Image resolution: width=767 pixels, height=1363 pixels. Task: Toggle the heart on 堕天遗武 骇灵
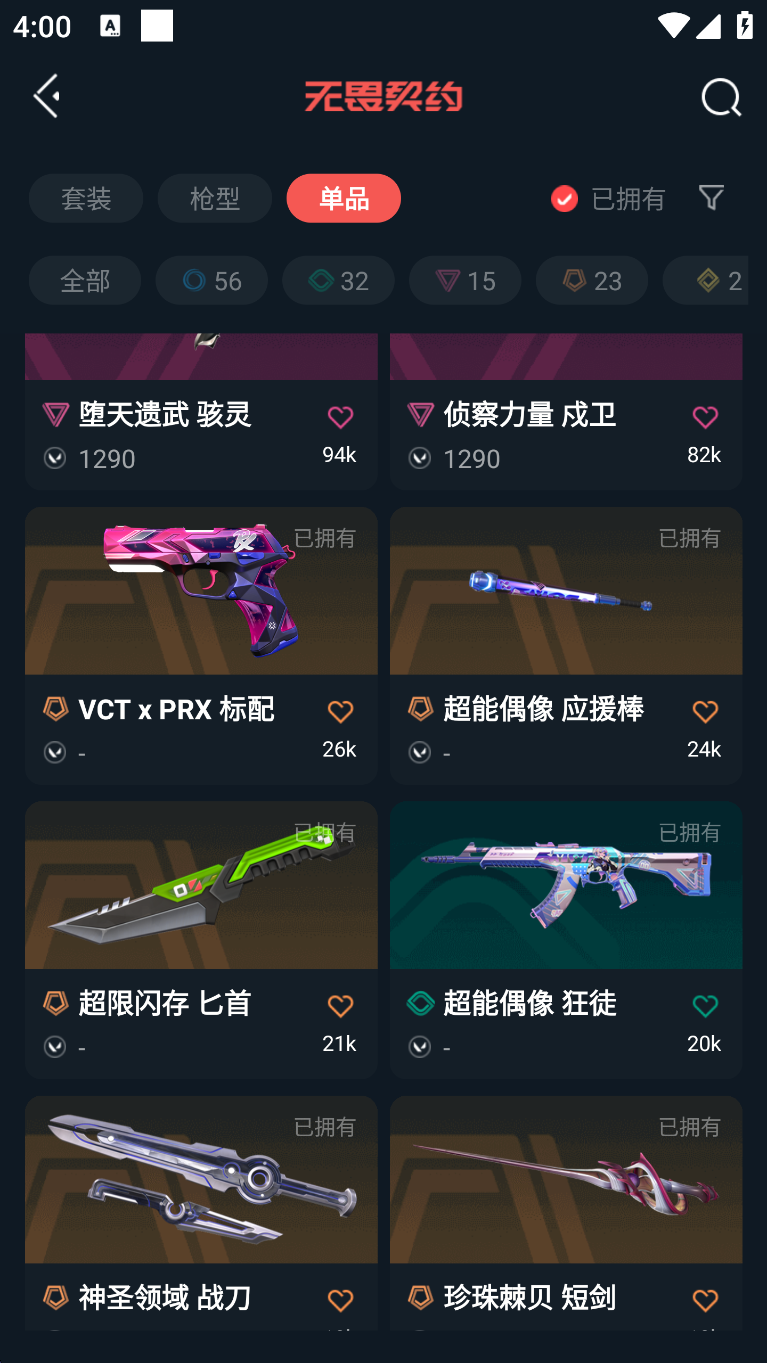click(x=340, y=416)
